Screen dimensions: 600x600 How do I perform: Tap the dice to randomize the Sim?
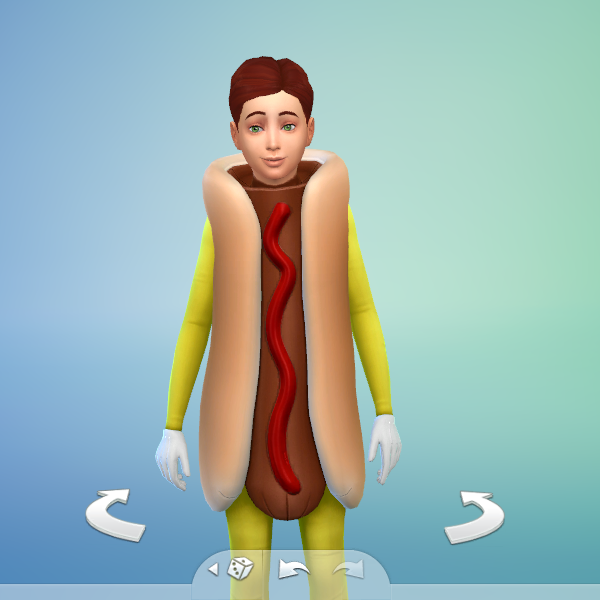tap(240, 569)
